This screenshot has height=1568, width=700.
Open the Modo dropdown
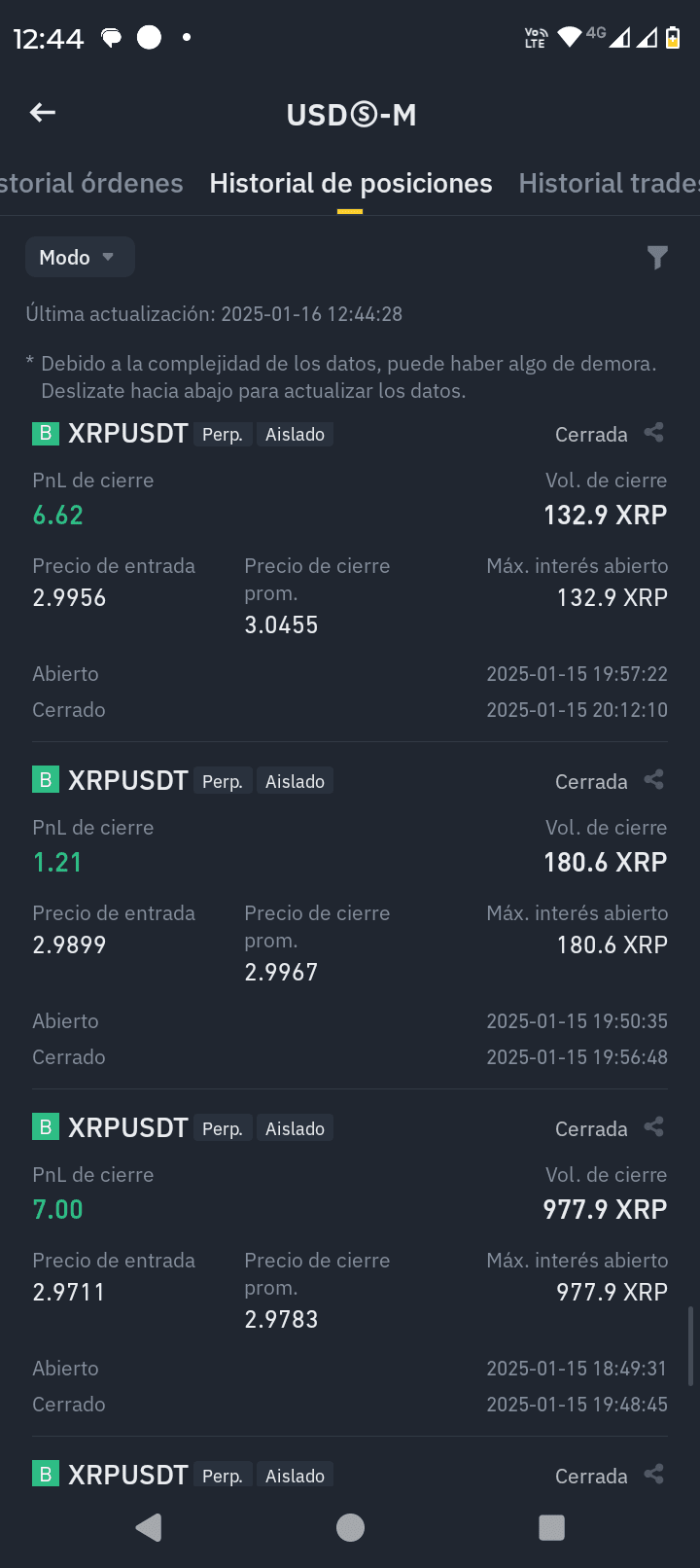79,257
